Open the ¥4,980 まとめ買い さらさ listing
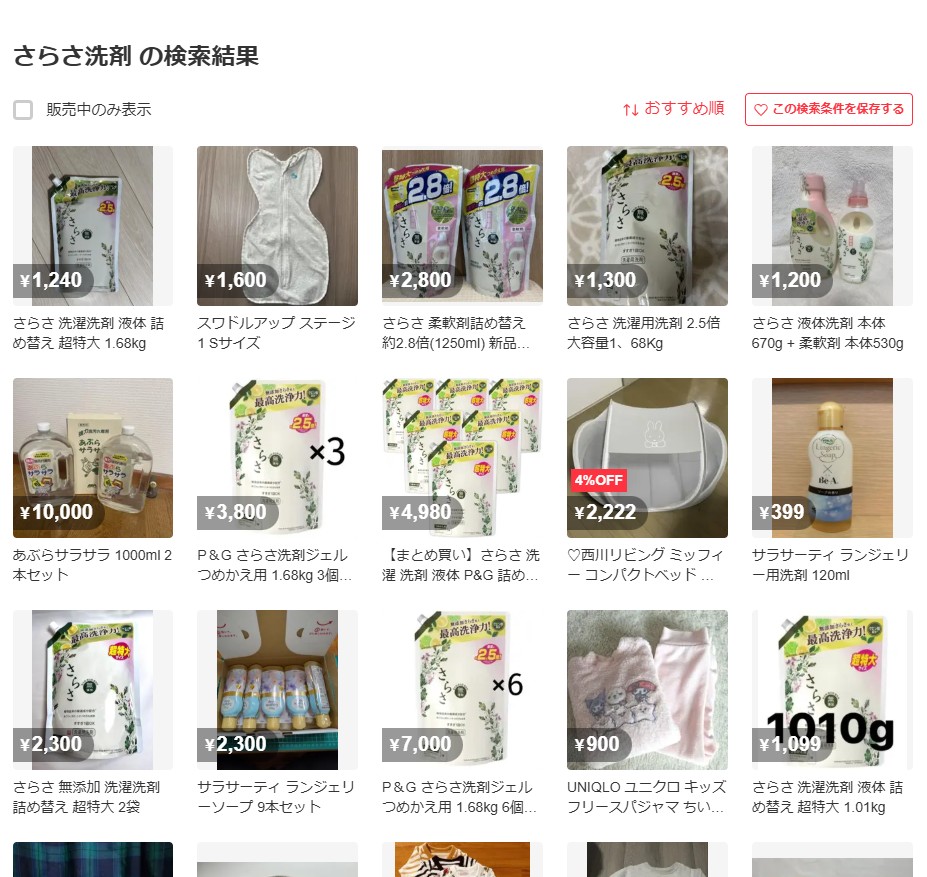Screen dimensions: 927x877 pyautogui.click(x=462, y=458)
